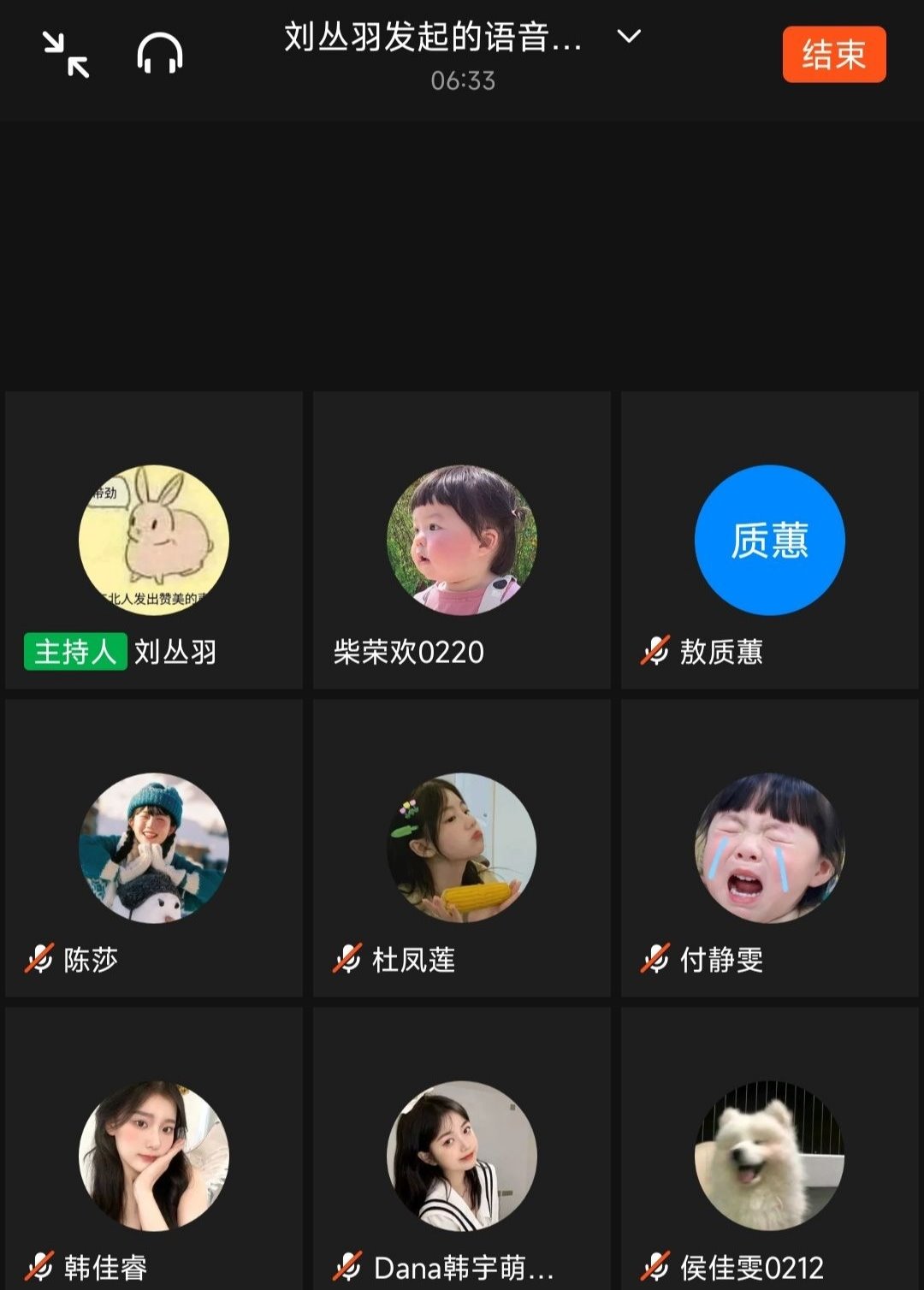Expand the meeting title dropdown

pos(629,36)
